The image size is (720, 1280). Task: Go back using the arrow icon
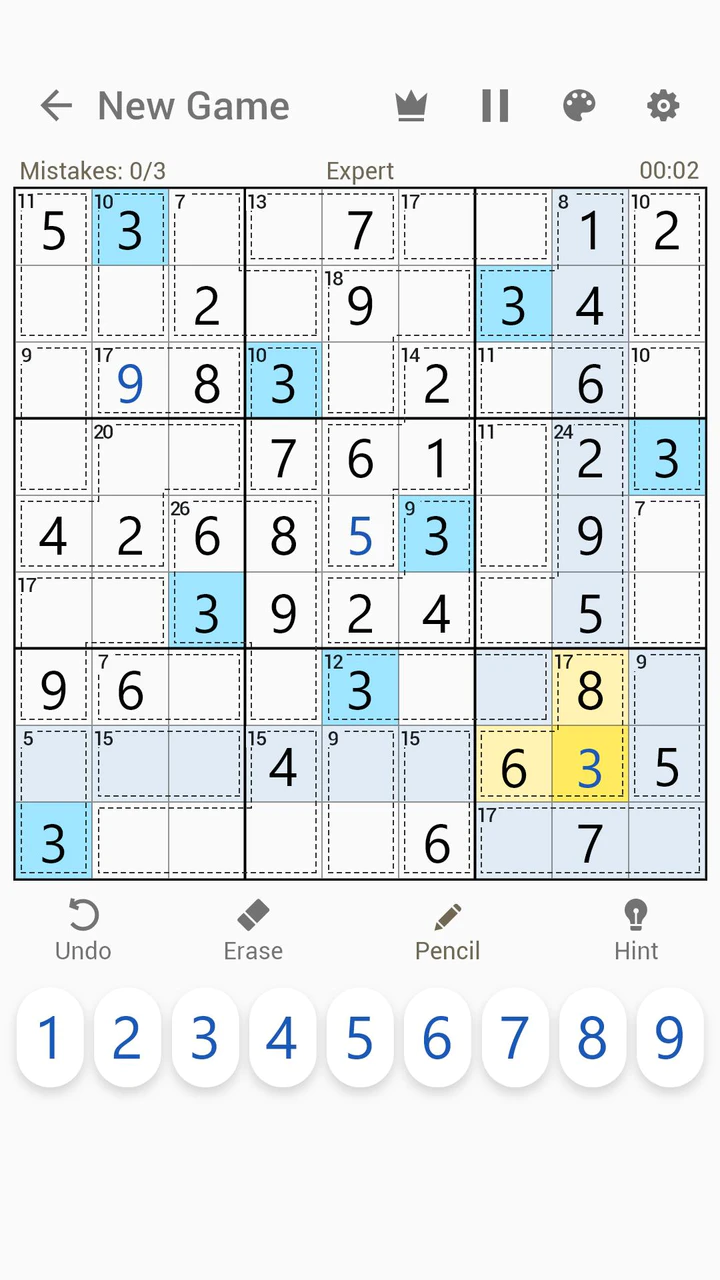click(x=56, y=106)
